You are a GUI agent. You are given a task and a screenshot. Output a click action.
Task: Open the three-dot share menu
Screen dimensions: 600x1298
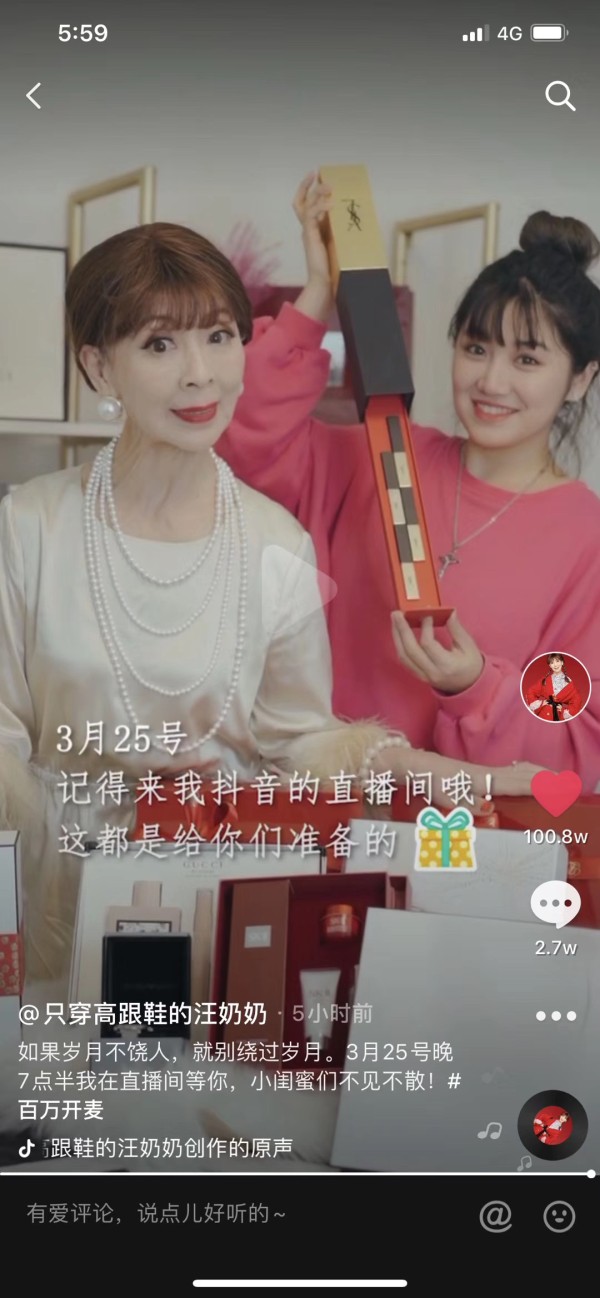(556, 1015)
